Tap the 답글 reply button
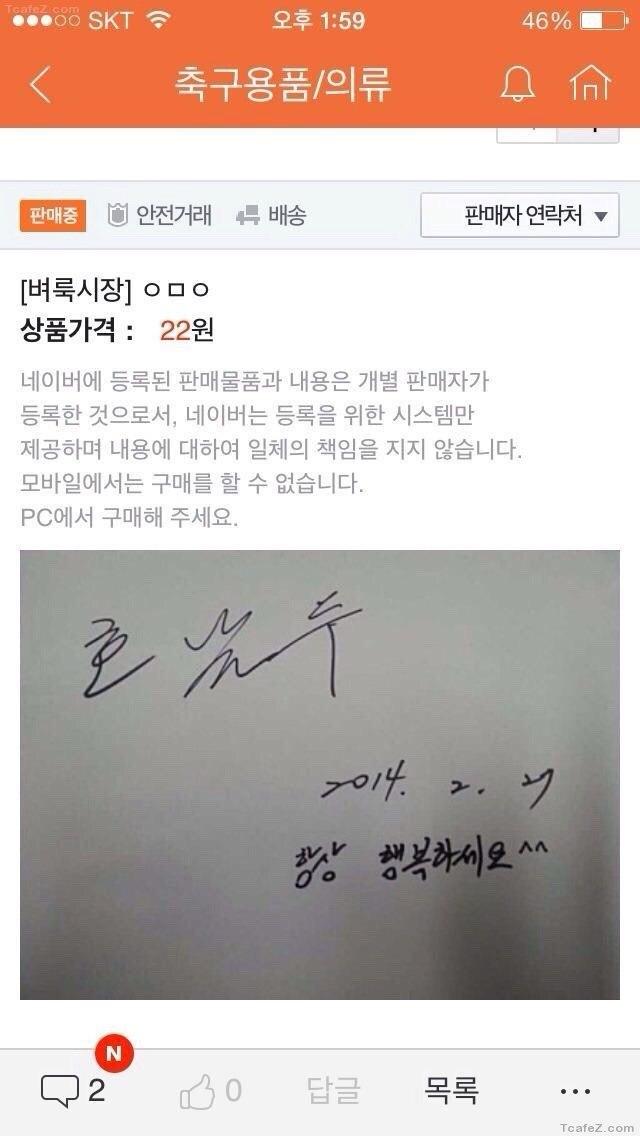Image resolution: width=640 pixels, height=1136 pixels. pyautogui.click(x=332, y=1090)
